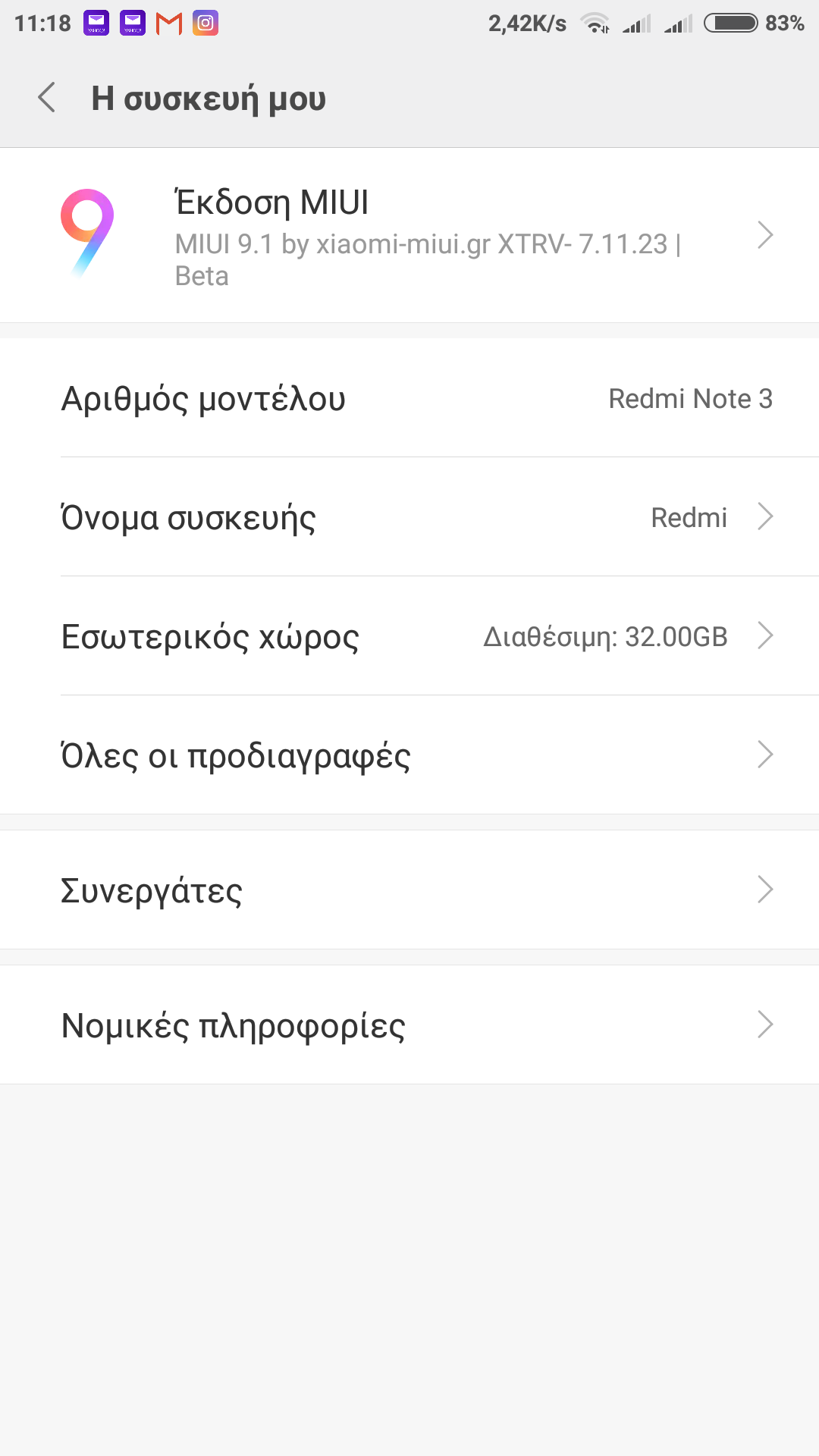This screenshot has height=1456, width=819.
Task: Open Νομικές πληροφορίες
Action: (x=409, y=1025)
